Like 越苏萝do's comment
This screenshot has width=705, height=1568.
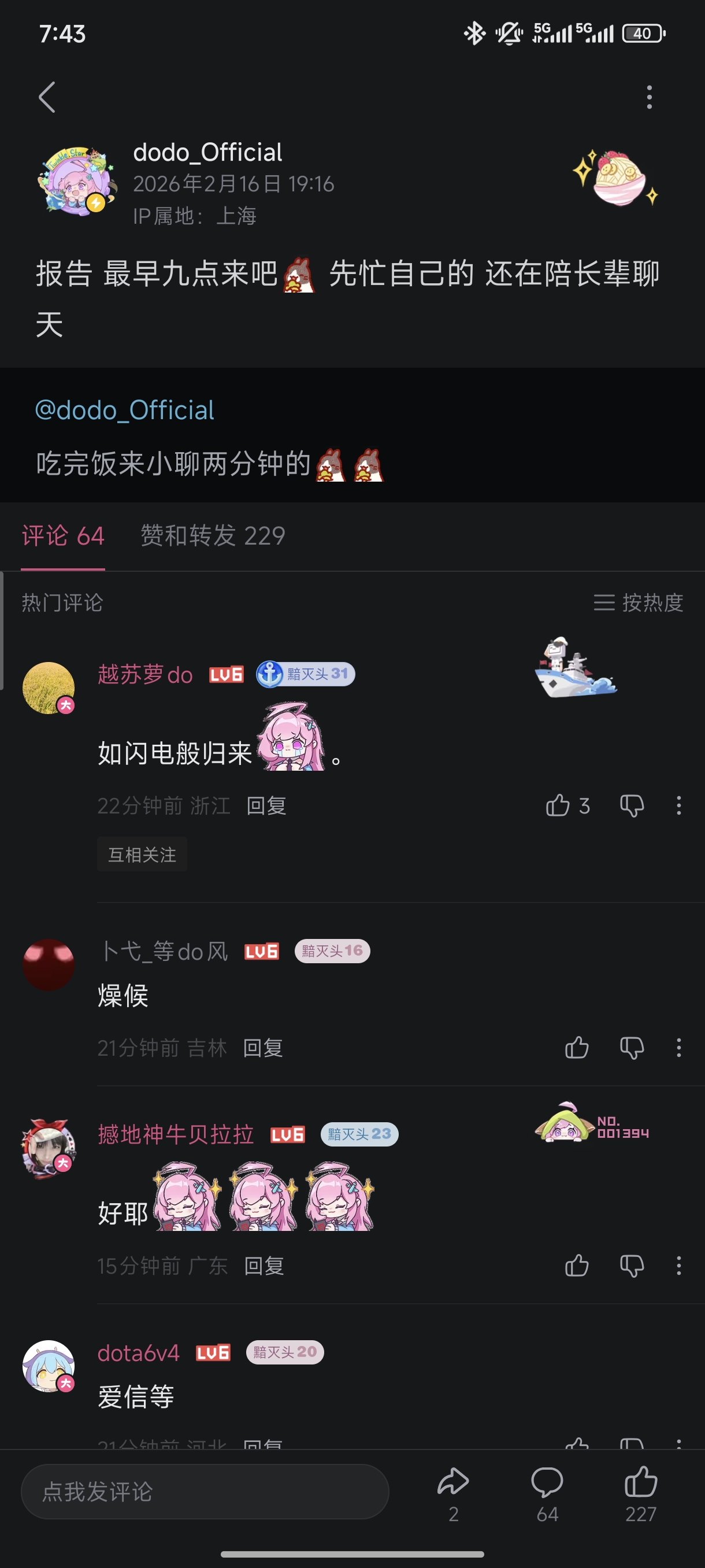(x=558, y=805)
